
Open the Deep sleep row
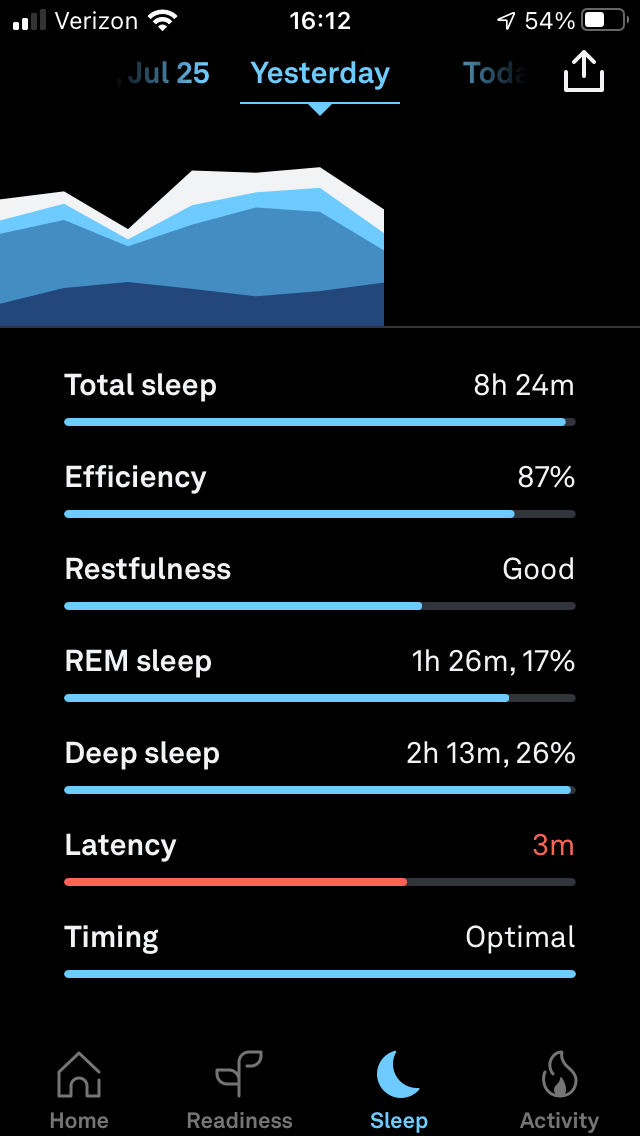[320, 766]
